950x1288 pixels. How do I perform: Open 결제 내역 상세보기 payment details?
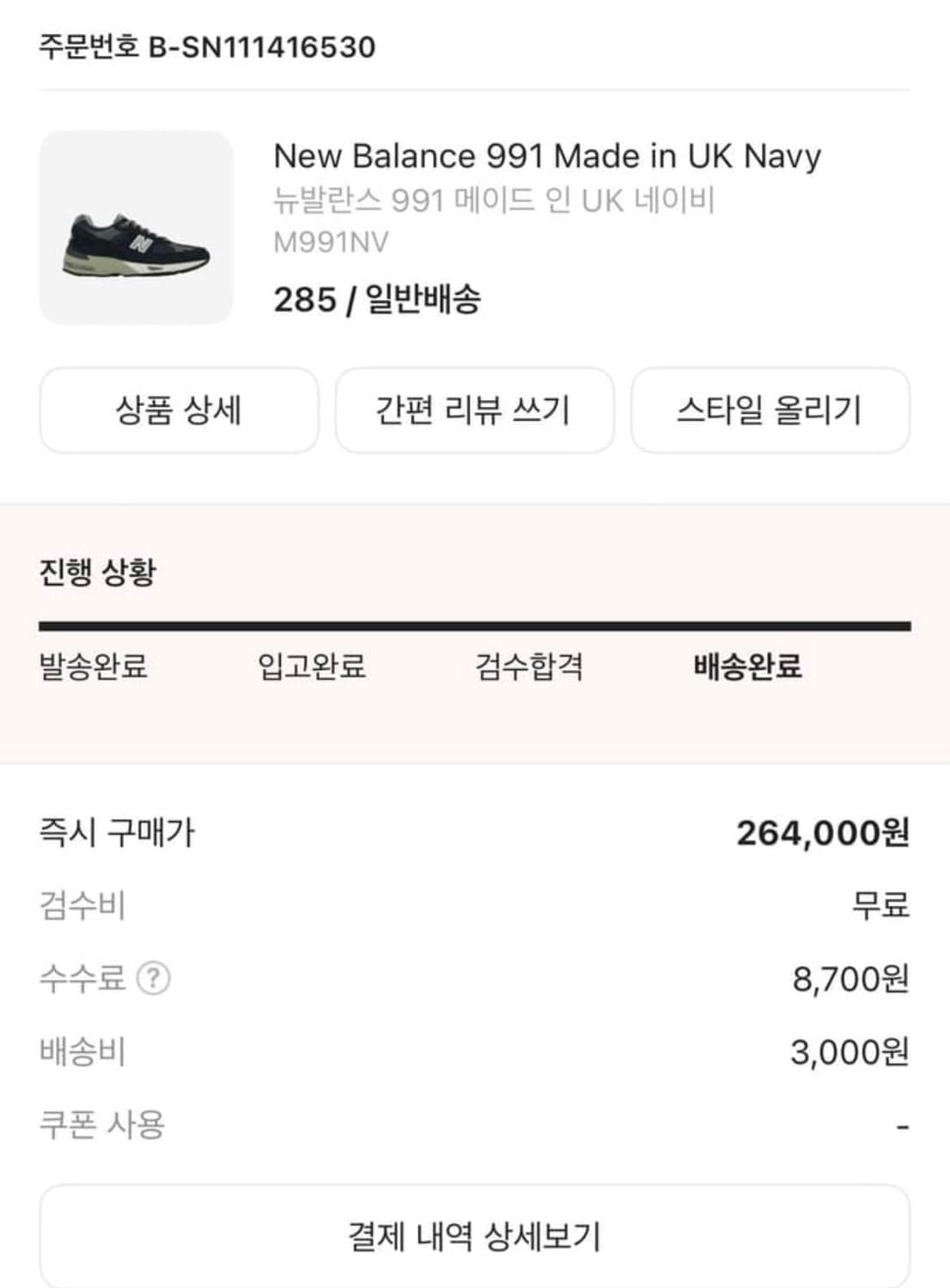pyautogui.click(x=475, y=1236)
